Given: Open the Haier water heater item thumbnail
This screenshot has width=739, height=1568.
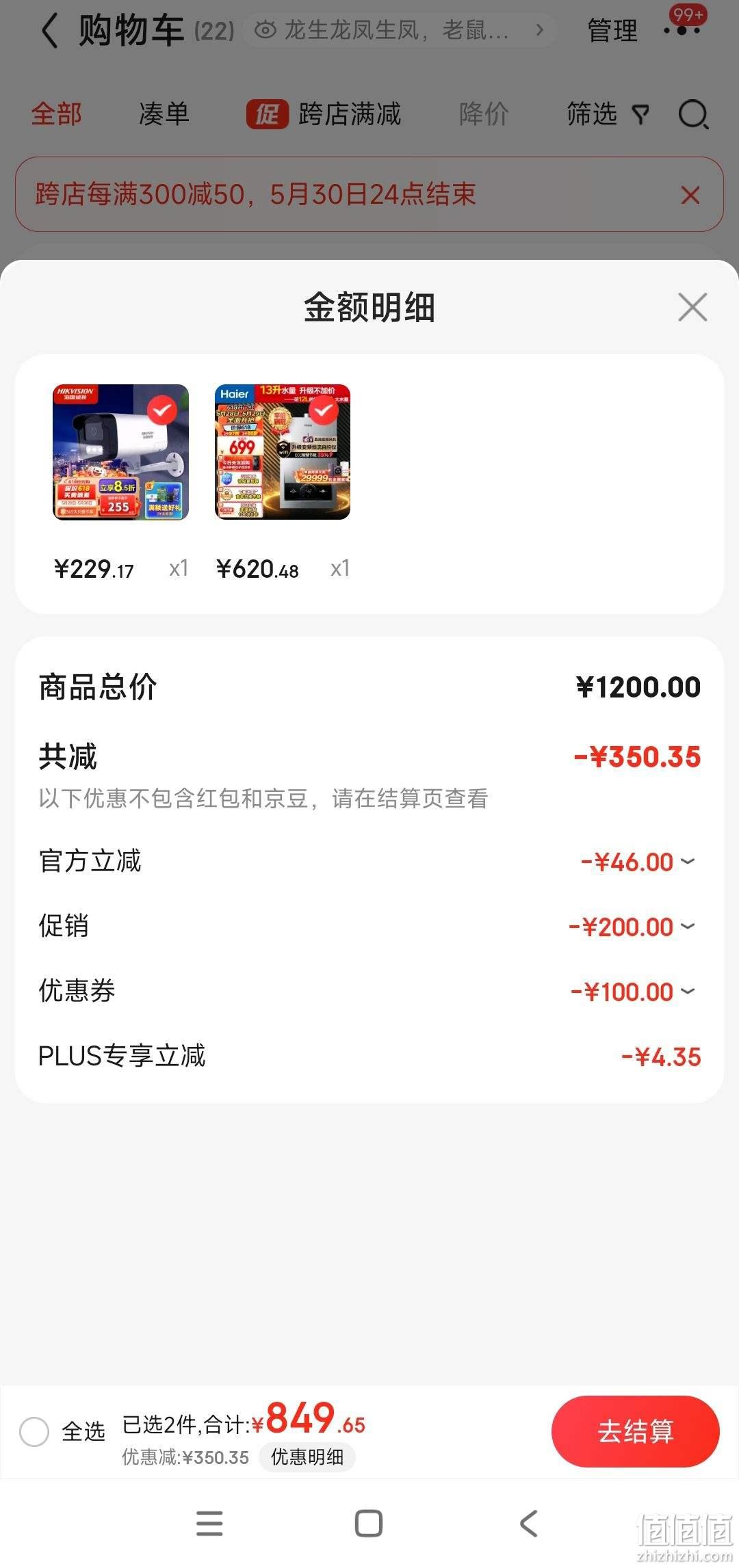Looking at the screenshot, I should tap(283, 452).
